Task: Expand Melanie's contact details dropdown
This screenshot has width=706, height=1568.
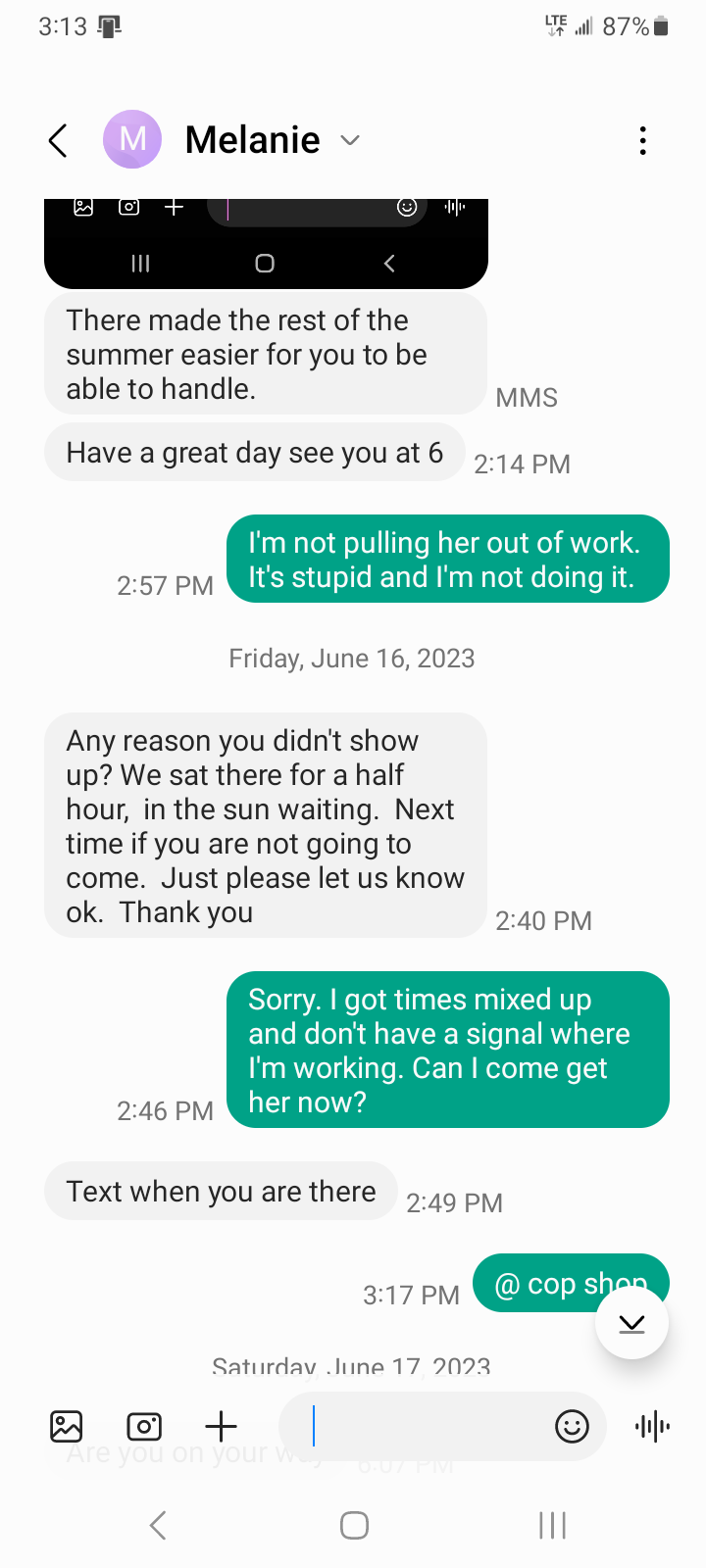Action: [350, 141]
